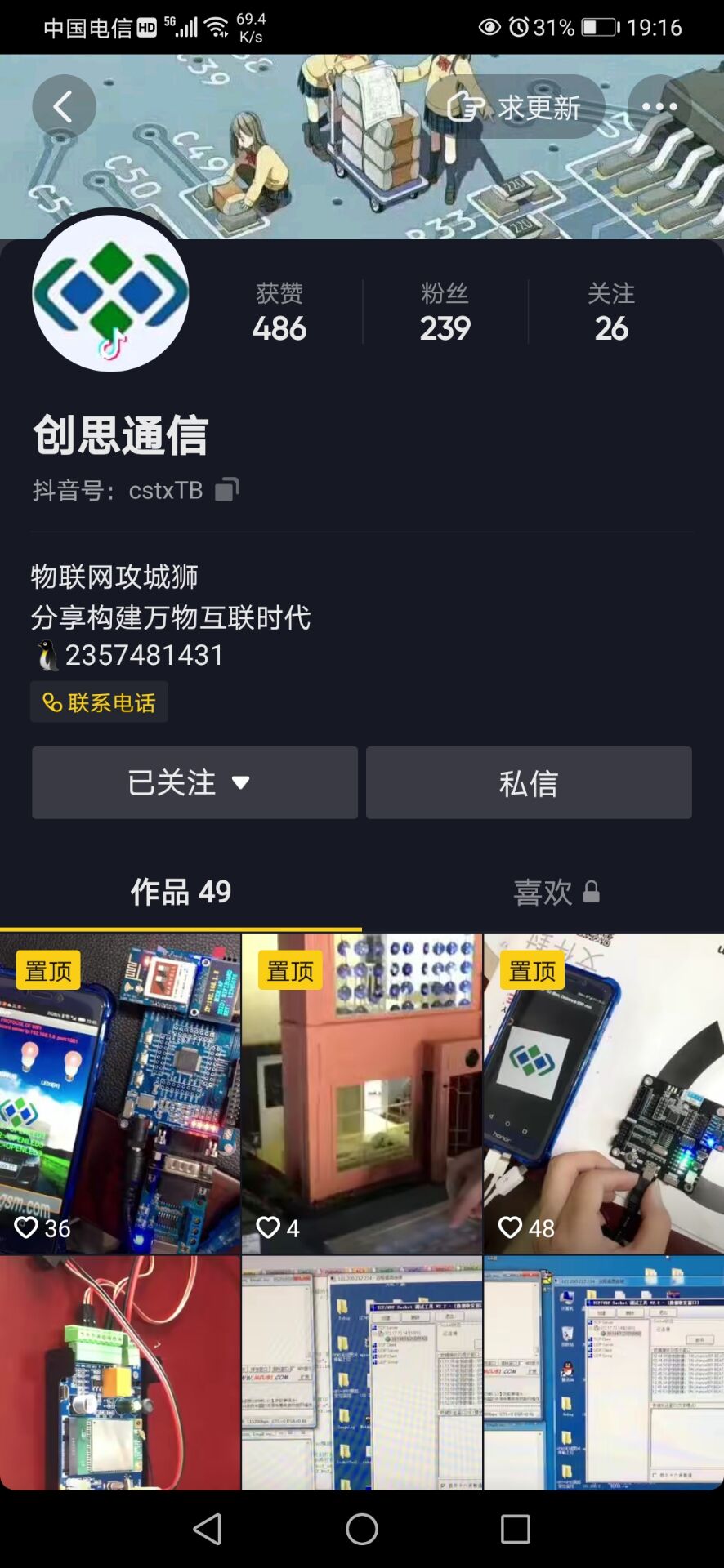Open the pinned video with 48 likes
The image size is (724, 1568).
tap(604, 1094)
